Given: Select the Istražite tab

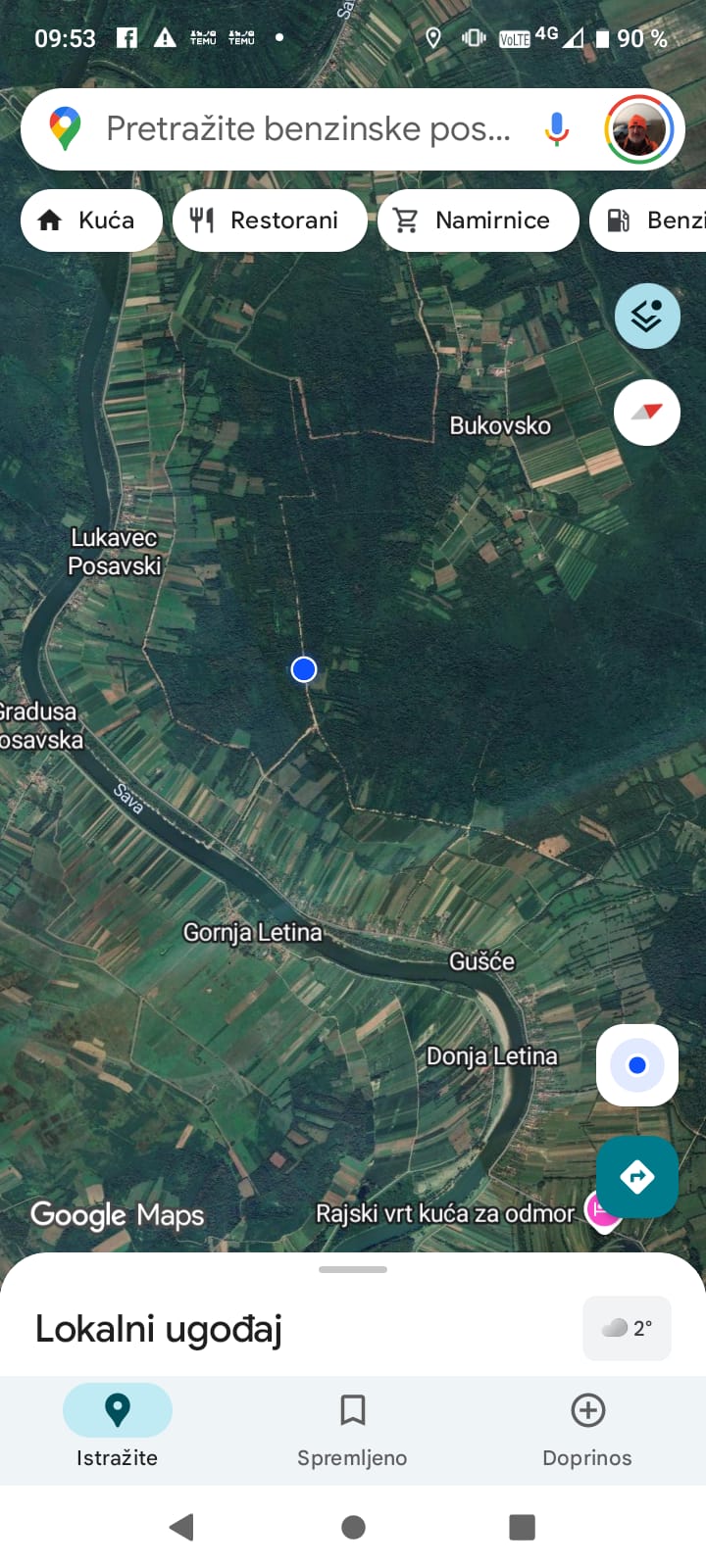Looking at the screenshot, I should [x=118, y=1431].
